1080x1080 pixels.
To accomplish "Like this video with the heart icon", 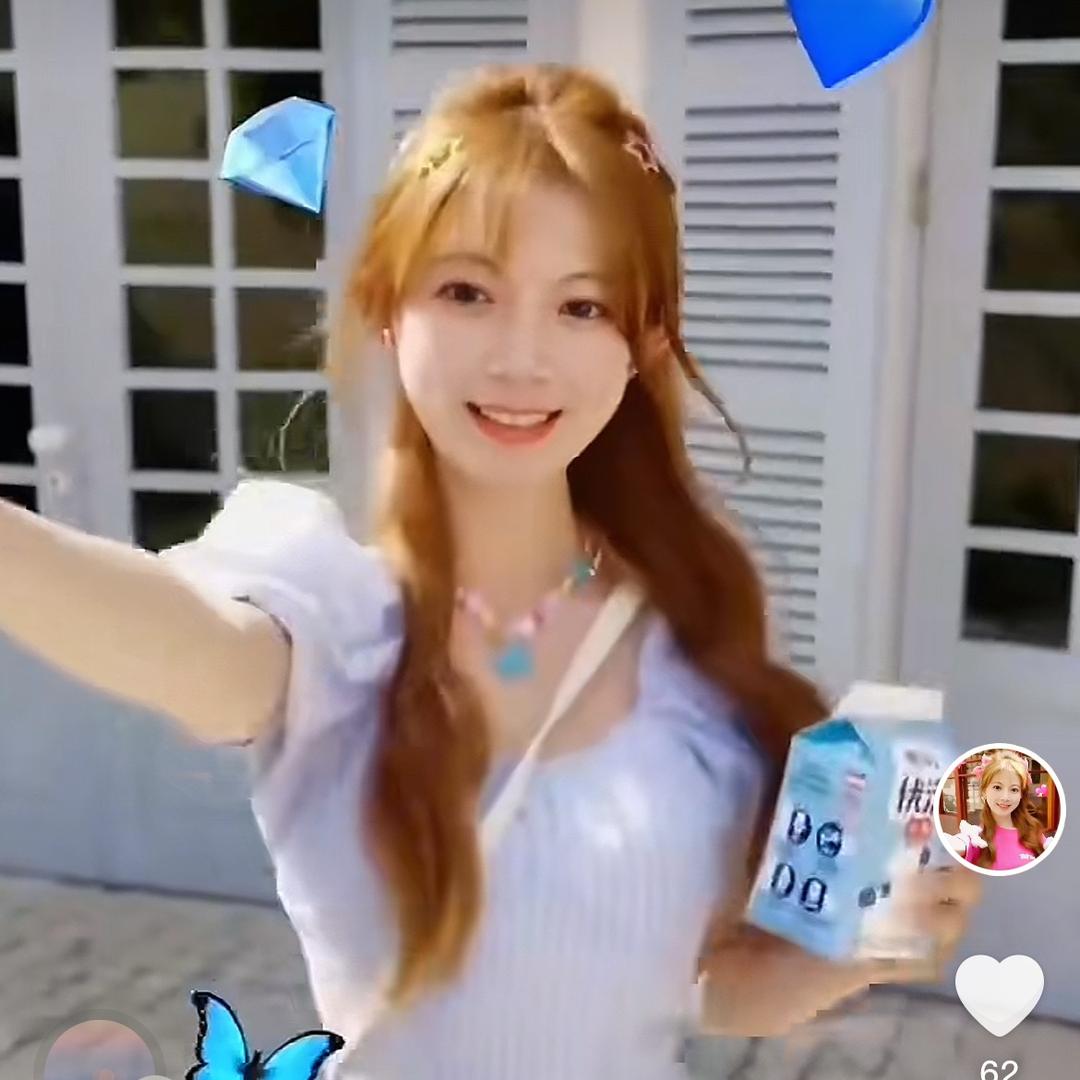I will point(999,992).
